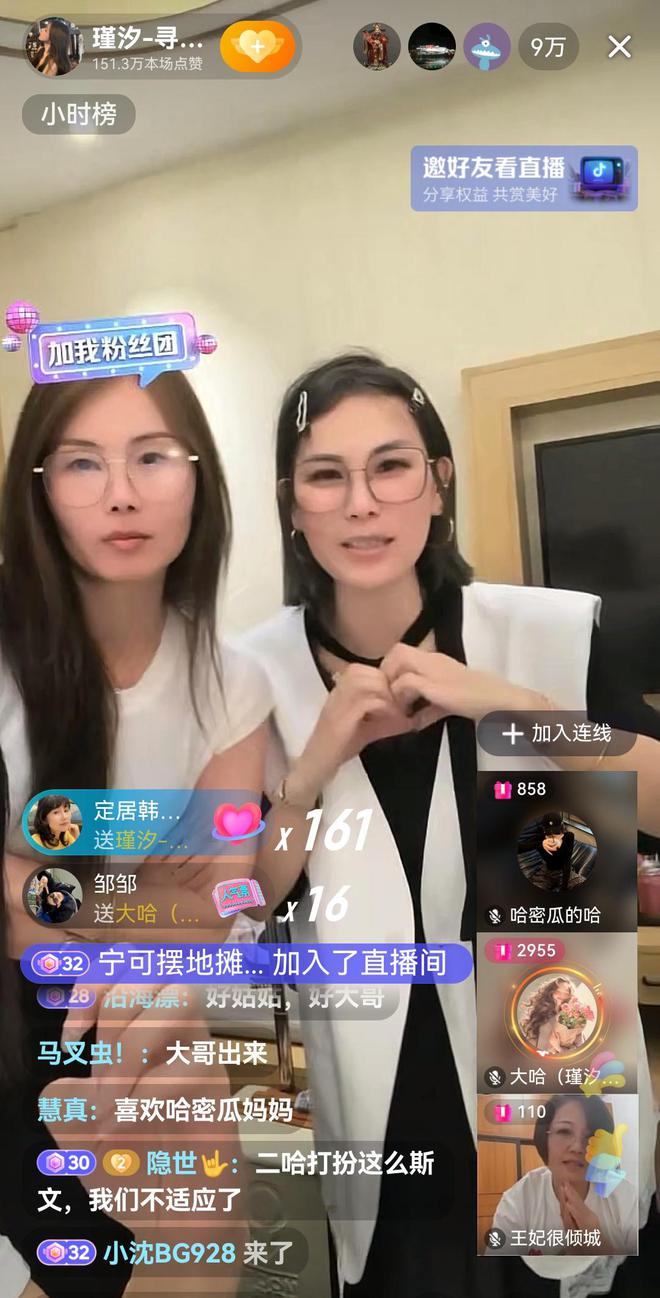
Task: View gift sender 邹邹 profile
Action: click(54, 894)
